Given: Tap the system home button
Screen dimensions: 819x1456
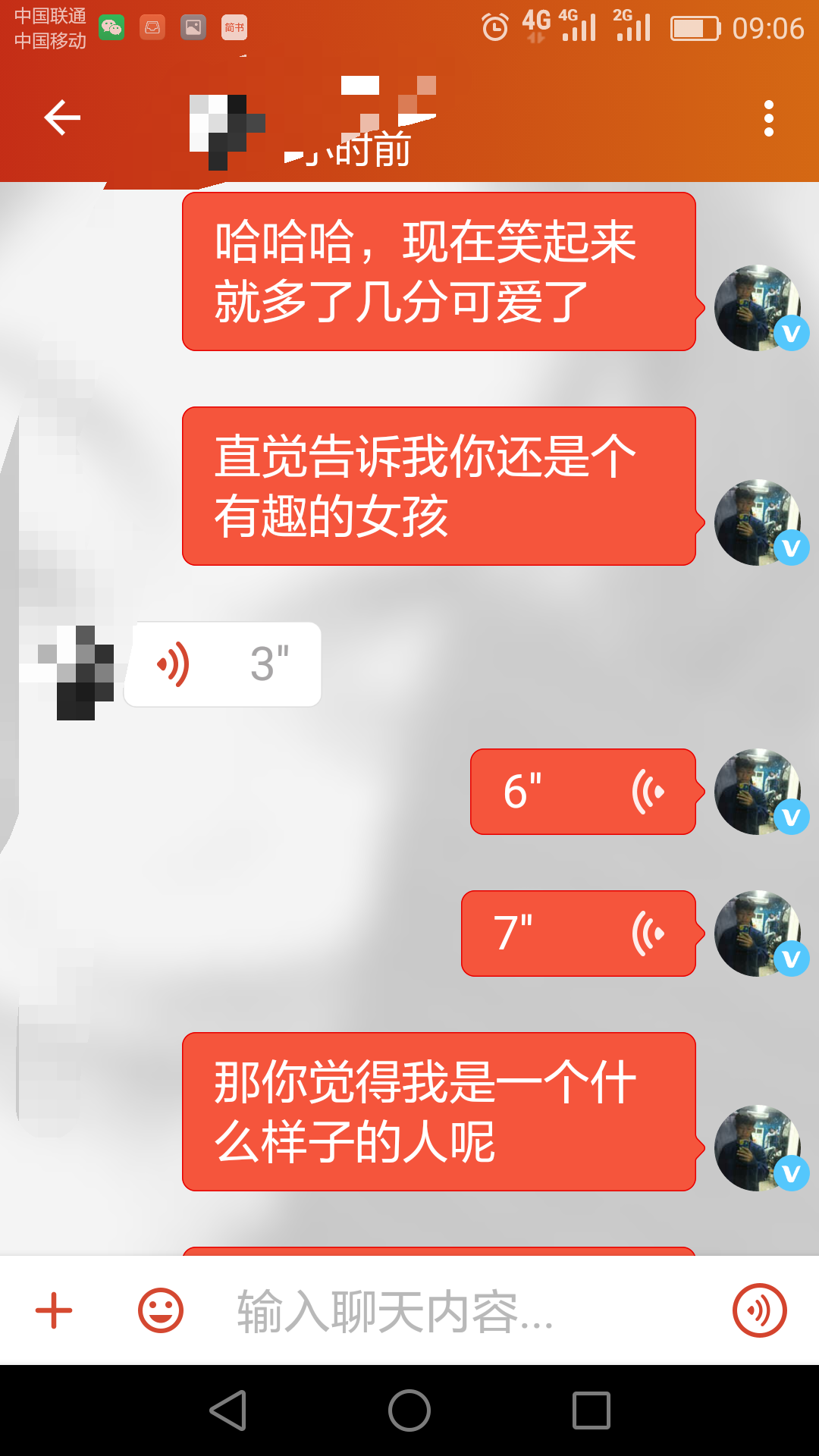Looking at the screenshot, I should coord(409,1410).
